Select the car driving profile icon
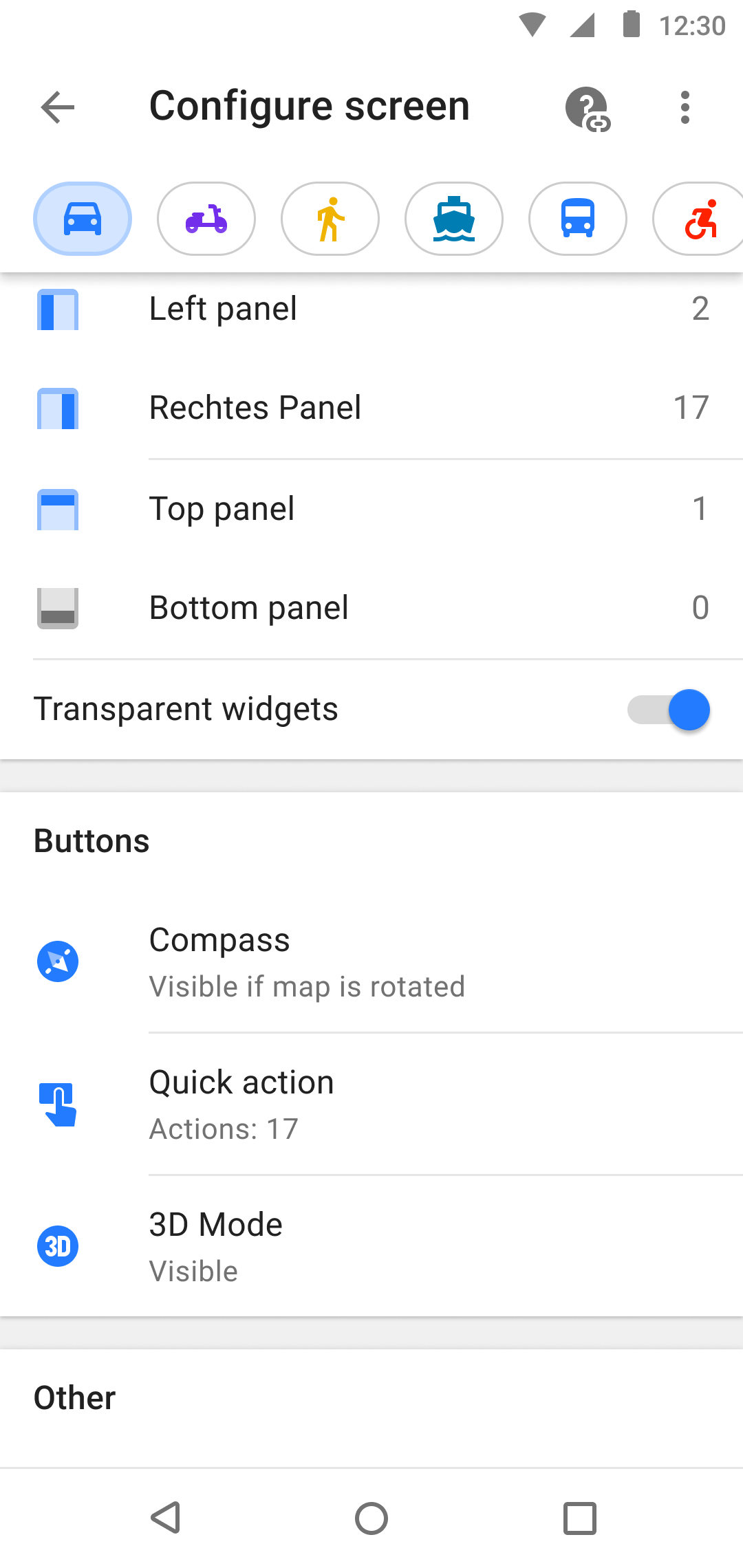The width and height of the screenshot is (743, 1568). [x=82, y=219]
